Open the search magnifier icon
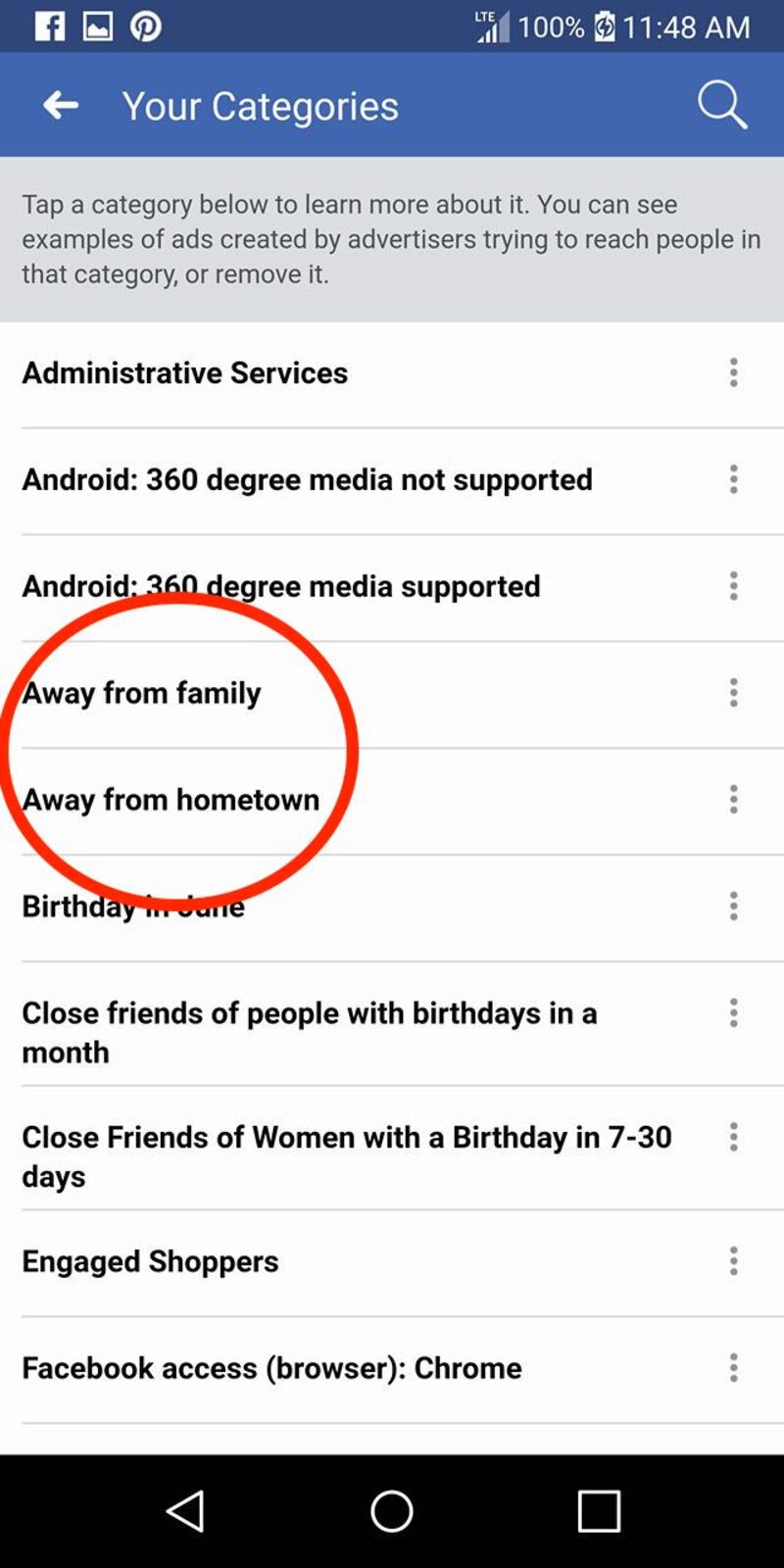 coord(722,105)
